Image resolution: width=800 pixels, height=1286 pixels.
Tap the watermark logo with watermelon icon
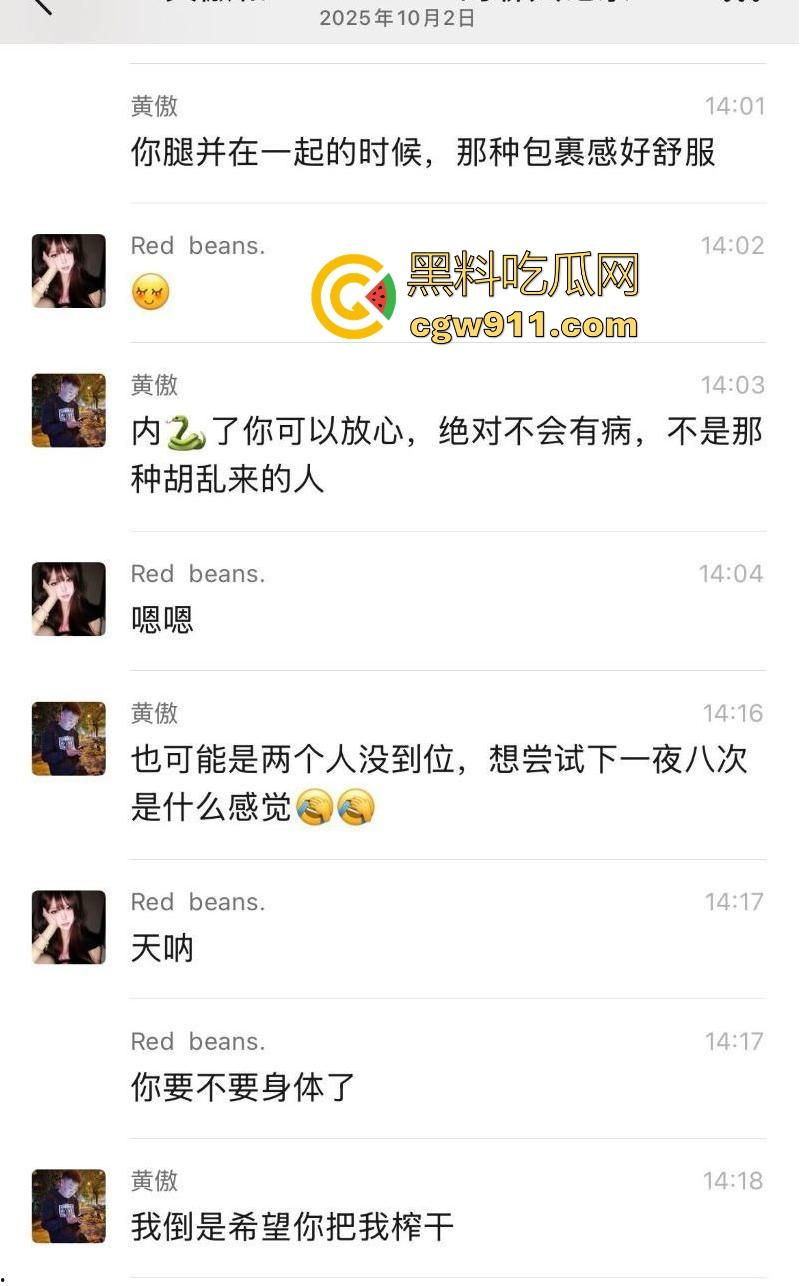pyautogui.click(x=352, y=294)
